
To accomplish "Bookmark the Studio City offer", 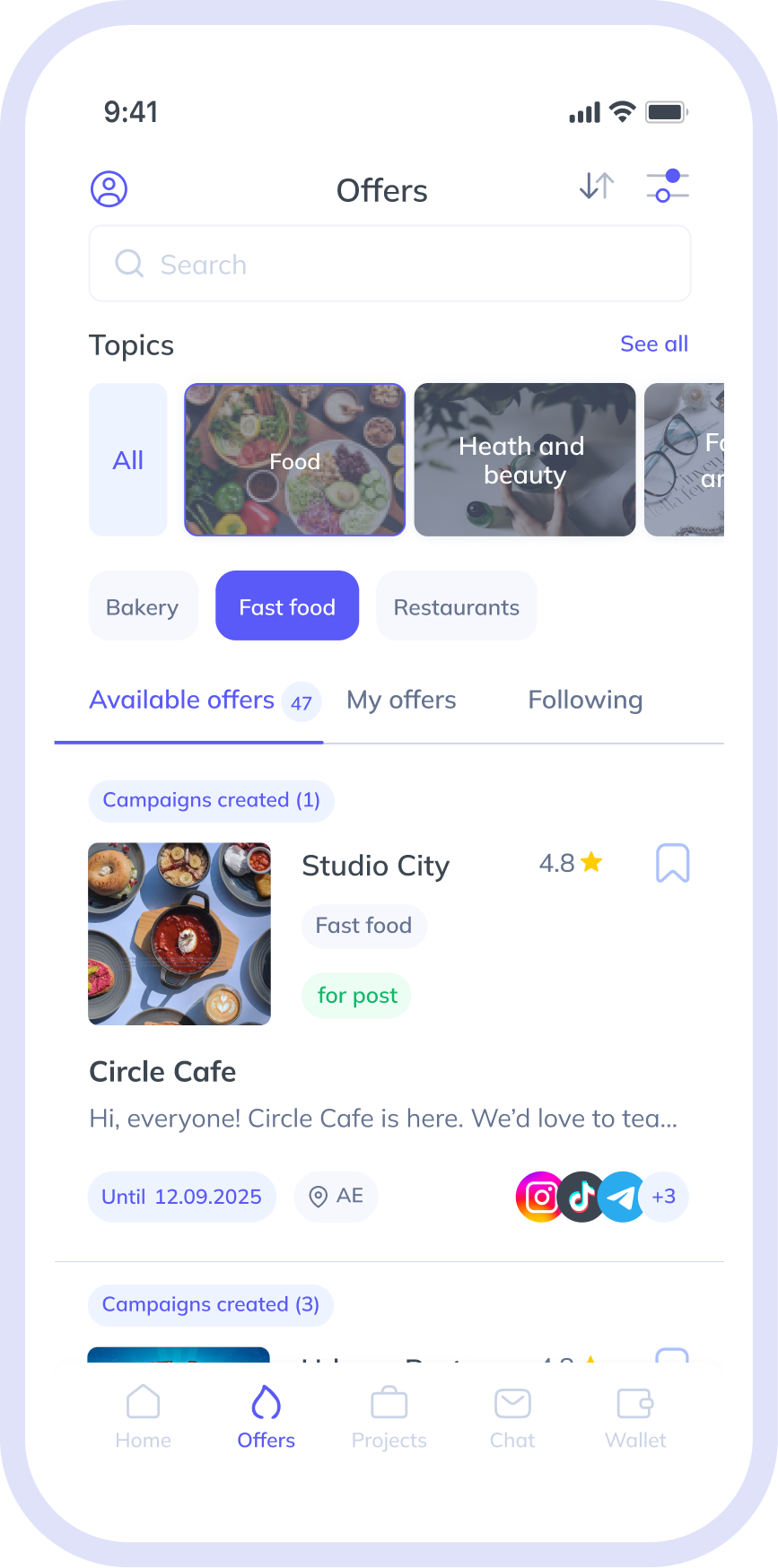I will 672,863.
